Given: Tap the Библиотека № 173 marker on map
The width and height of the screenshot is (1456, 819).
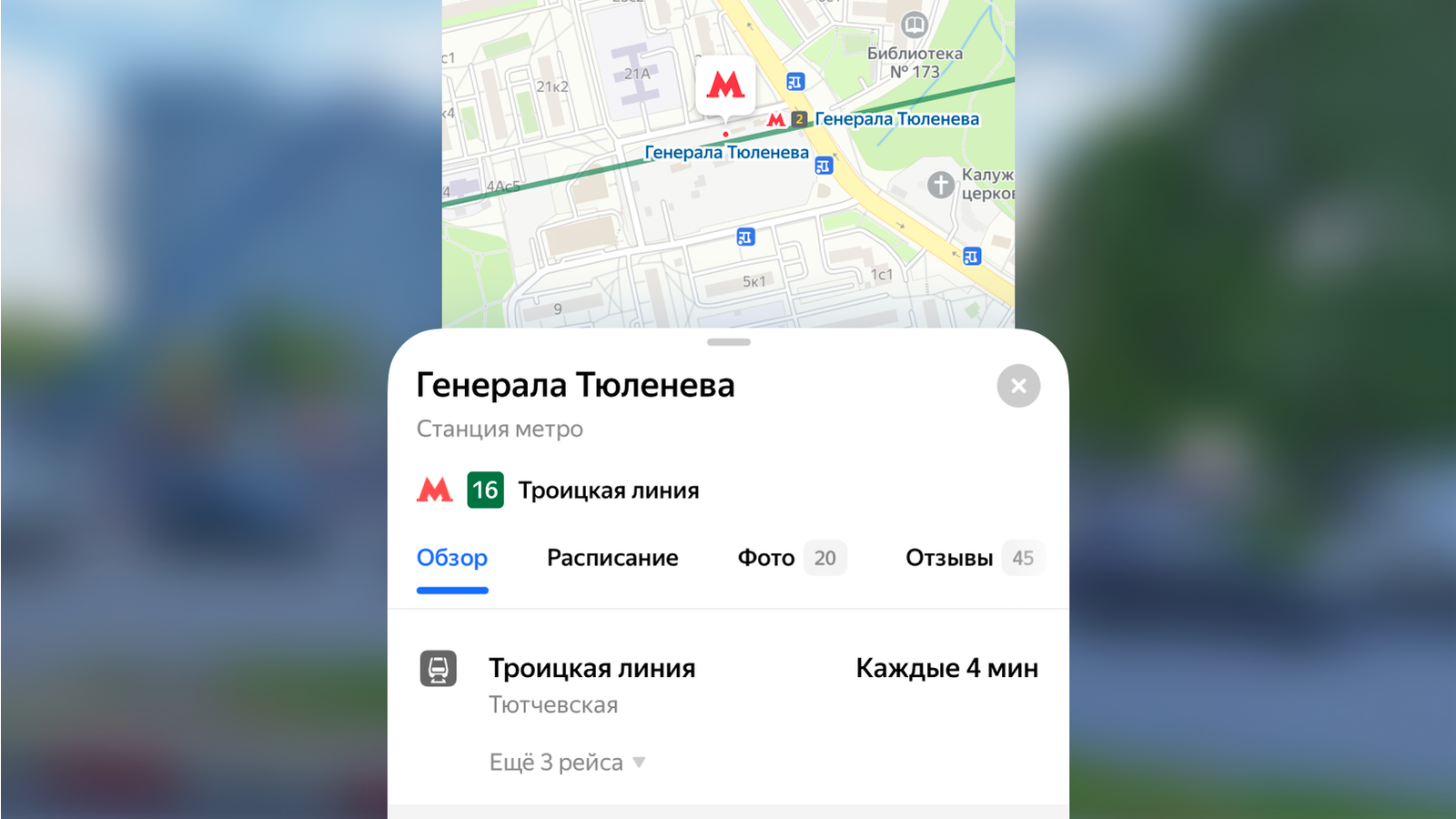Looking at the screenshot, I should (914, 25).
